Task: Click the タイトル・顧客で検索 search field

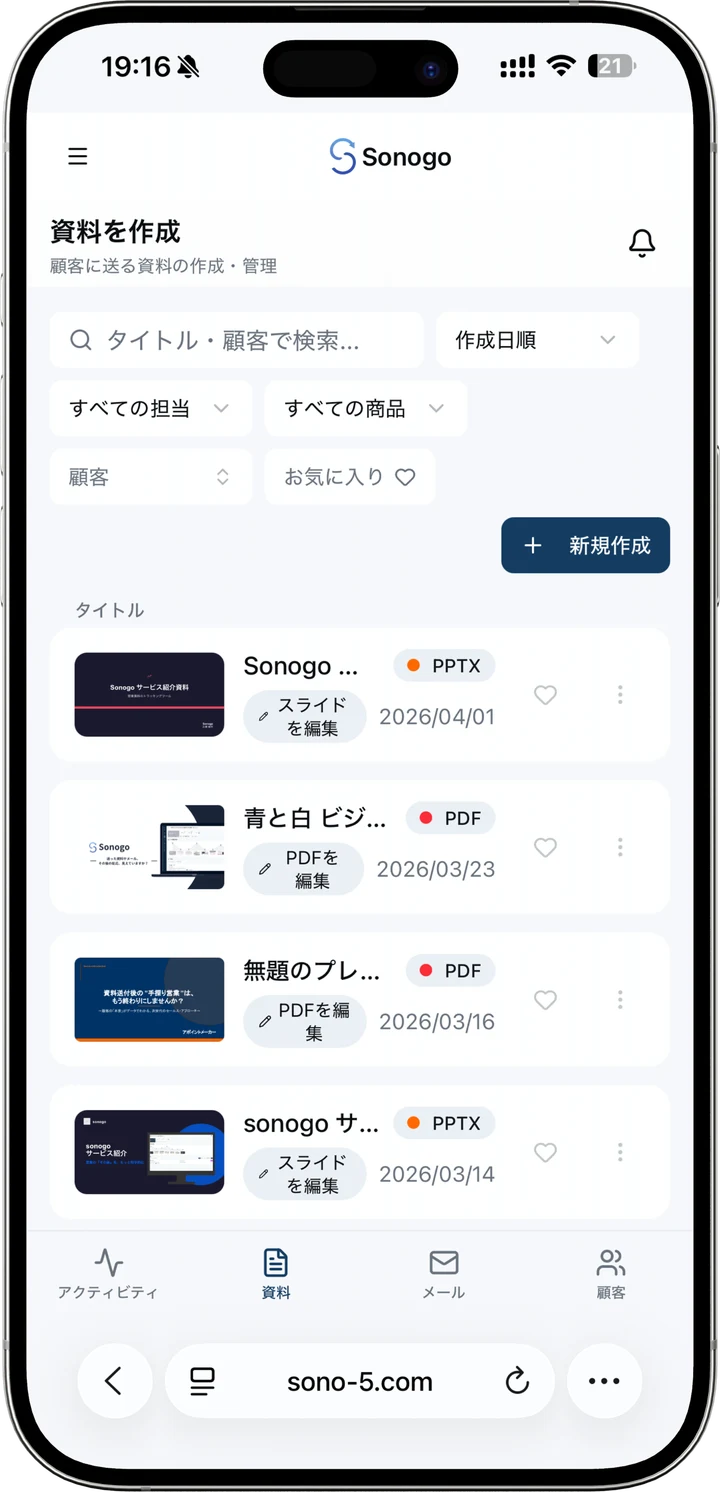Action: click(x=237, y=339)
